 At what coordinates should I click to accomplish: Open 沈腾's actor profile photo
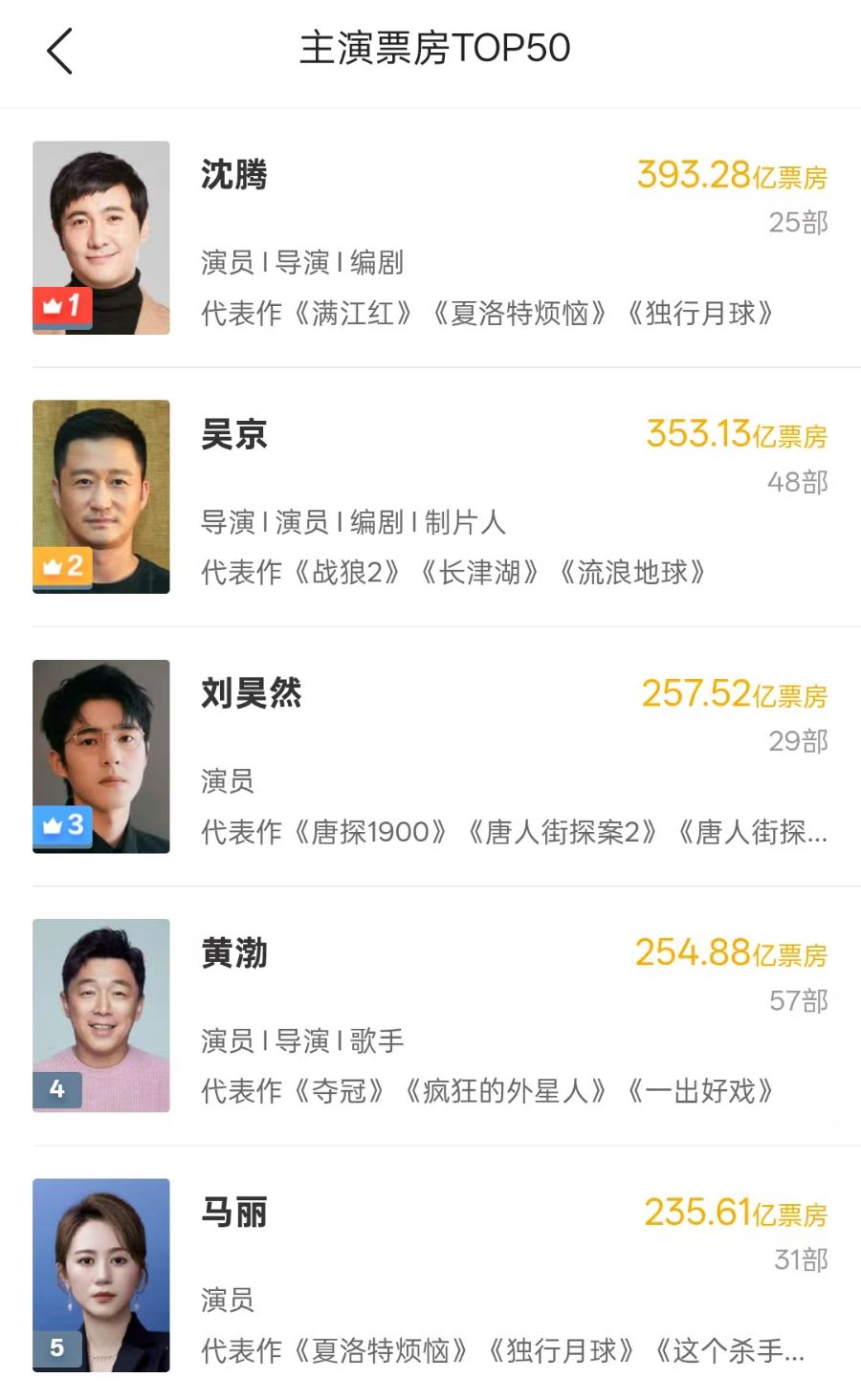[100, 236]
